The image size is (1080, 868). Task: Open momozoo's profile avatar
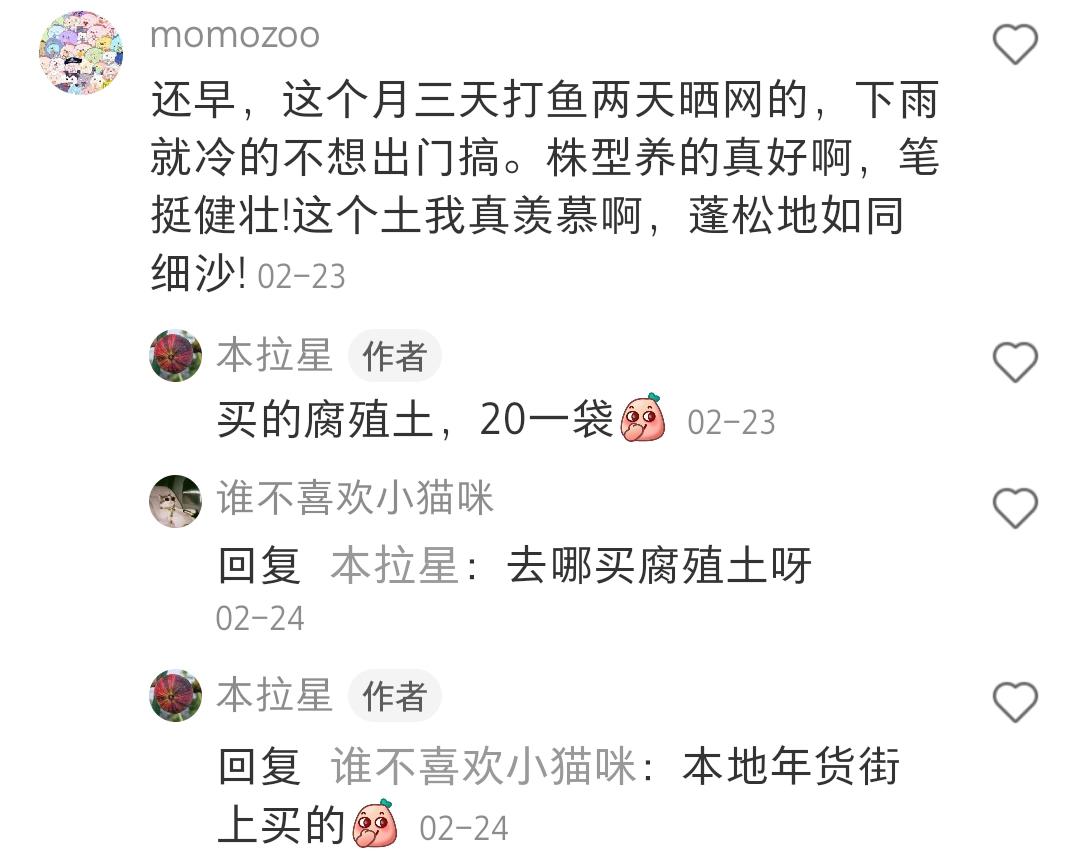81,53
